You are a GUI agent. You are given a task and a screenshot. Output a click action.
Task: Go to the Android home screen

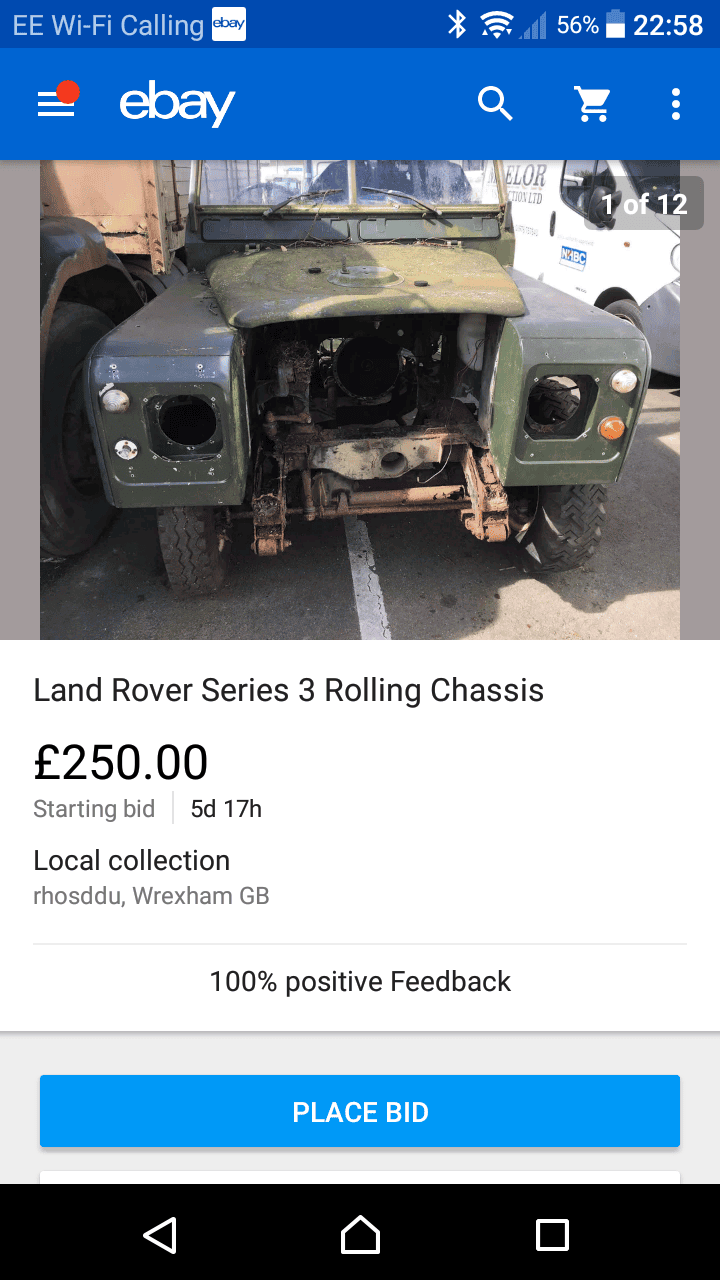click(x=360, y=1235)
